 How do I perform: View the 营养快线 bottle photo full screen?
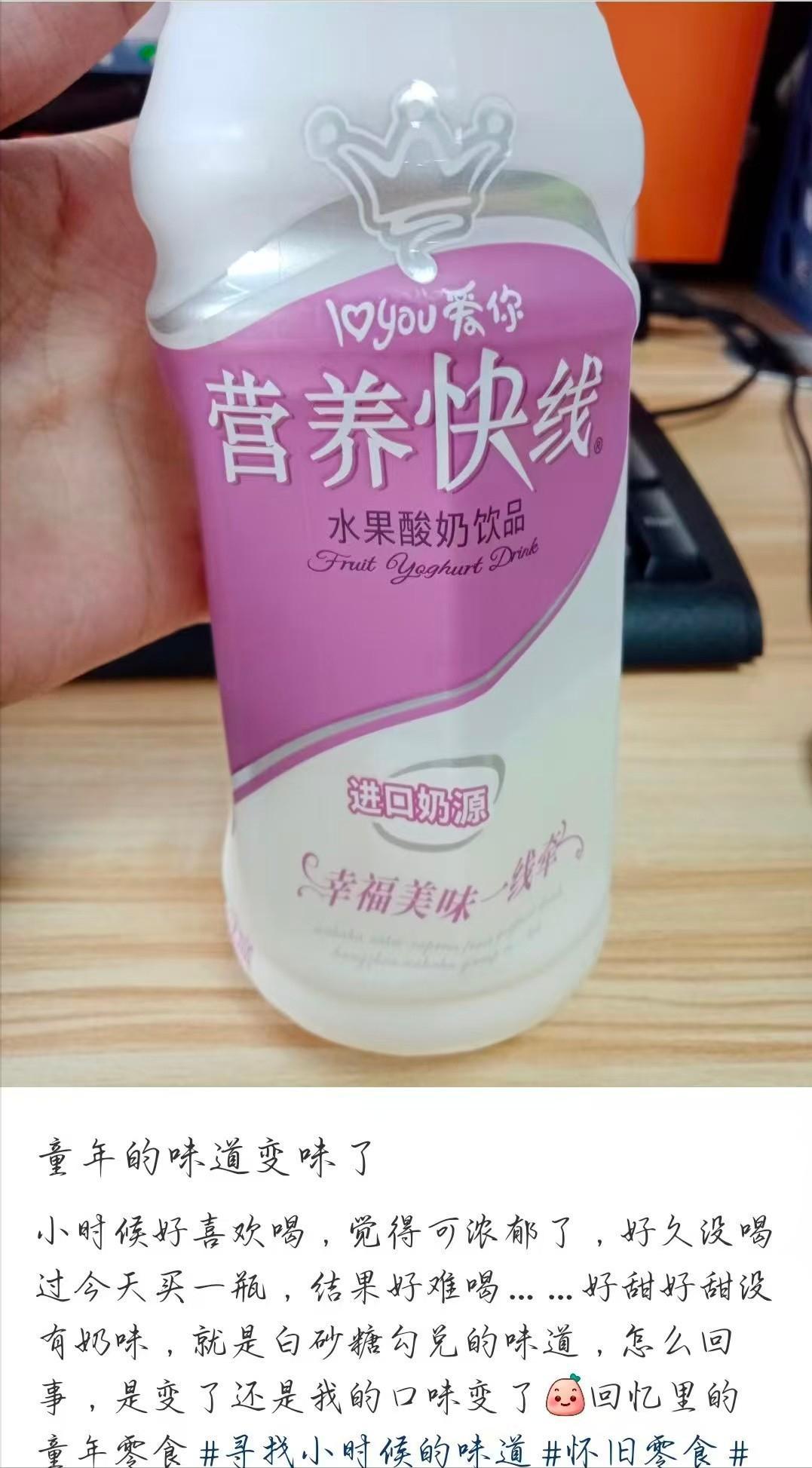406,543
